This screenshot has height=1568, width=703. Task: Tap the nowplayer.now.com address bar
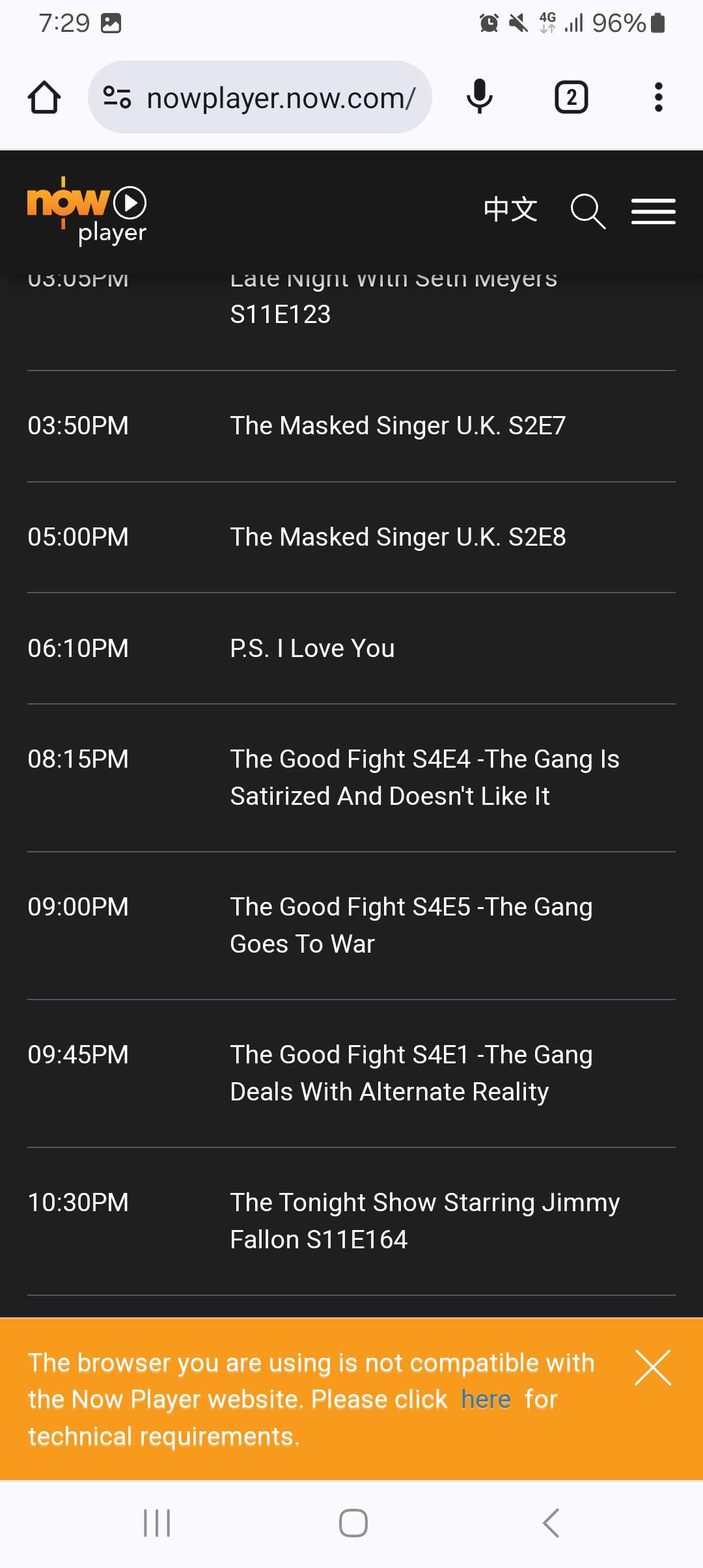[x=260, y=98]
